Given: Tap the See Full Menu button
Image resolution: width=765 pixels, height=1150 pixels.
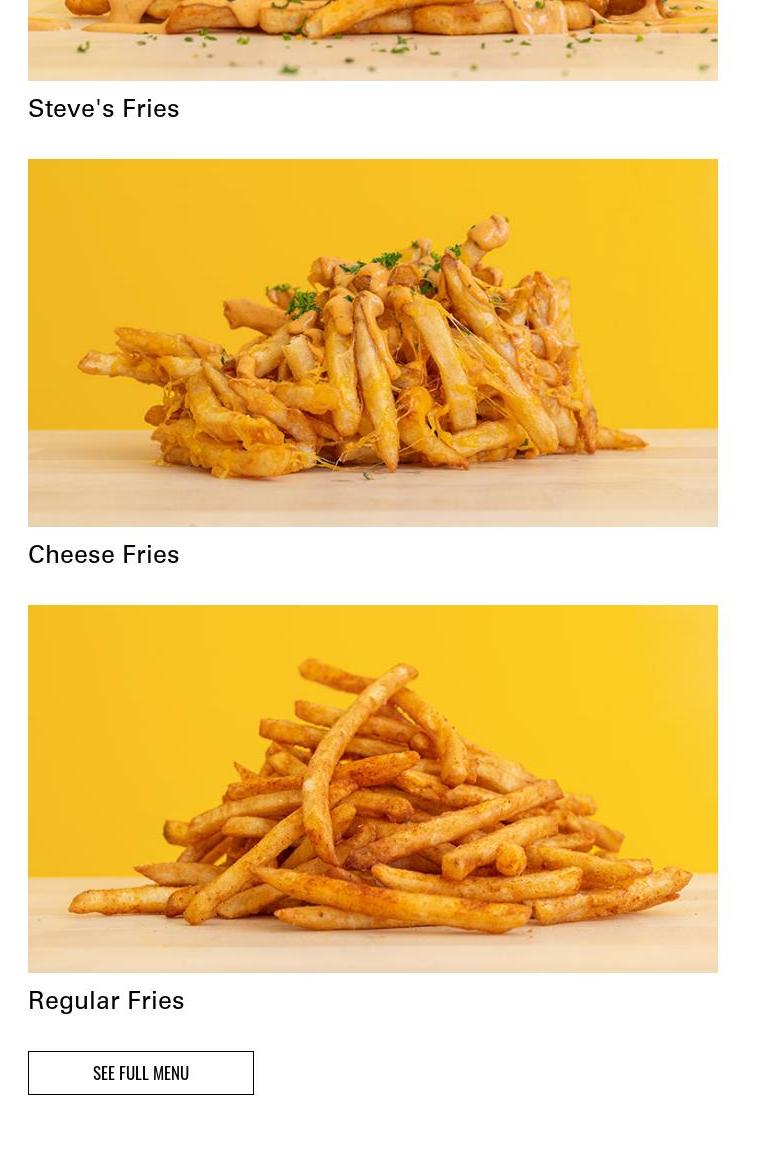Looking at the screenshot, I should 141,1073.
